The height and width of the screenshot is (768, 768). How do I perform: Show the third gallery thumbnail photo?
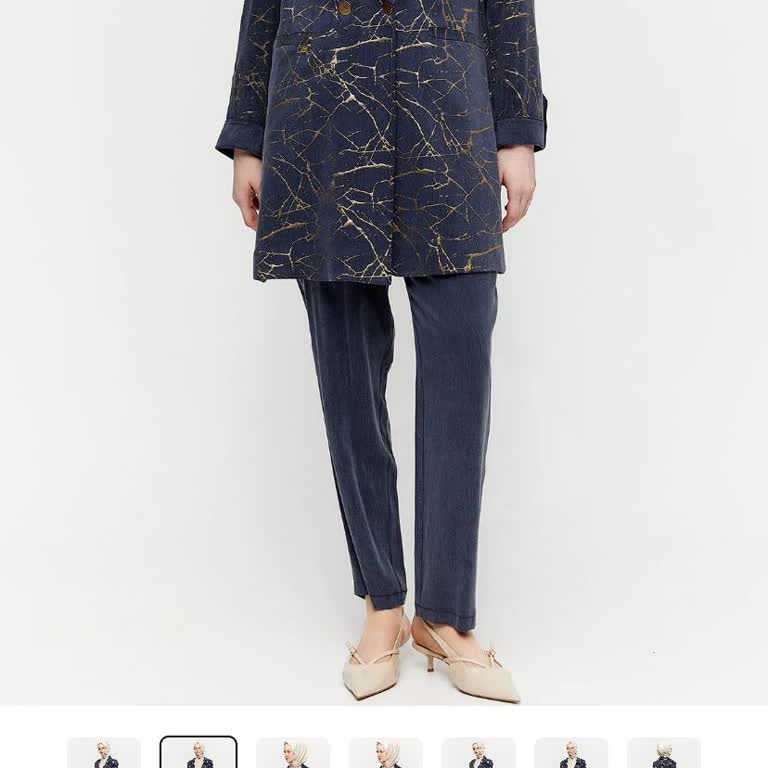click(293, 753)
